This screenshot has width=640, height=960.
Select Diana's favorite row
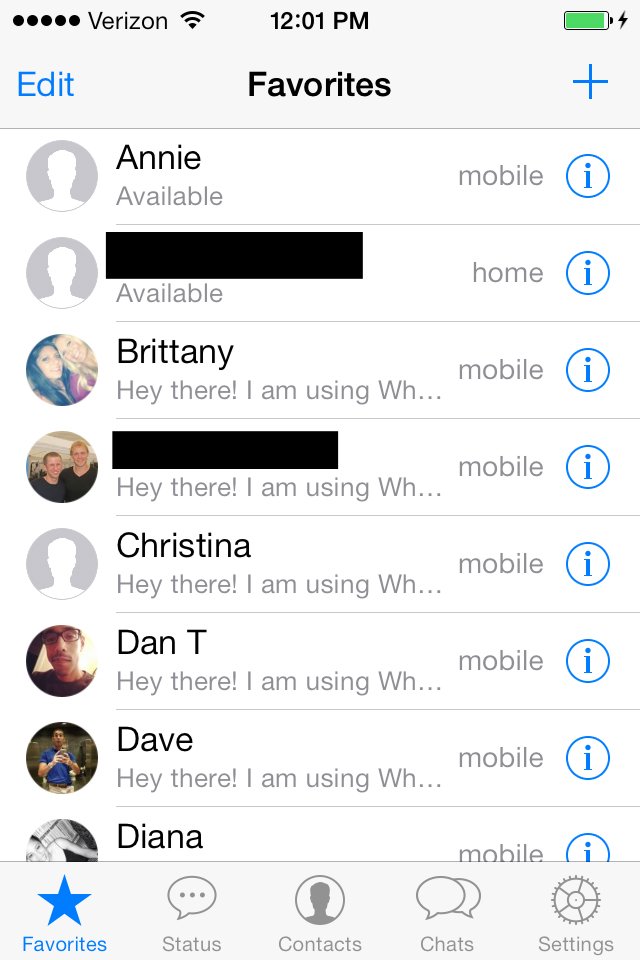pyautogui.click(x=280, y=840)
